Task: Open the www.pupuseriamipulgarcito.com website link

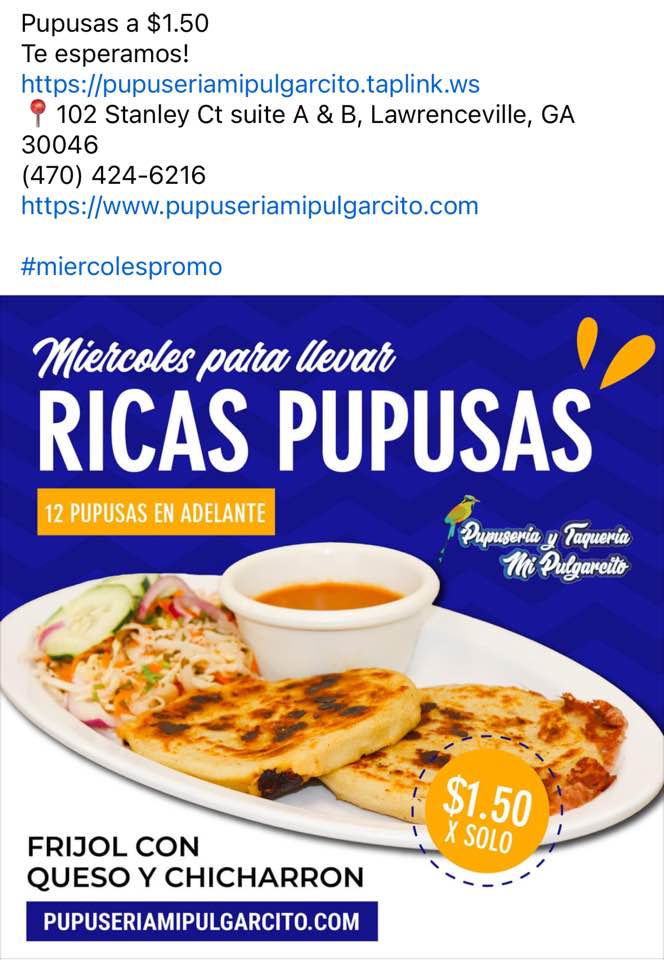Action: [x=250, y=206]
